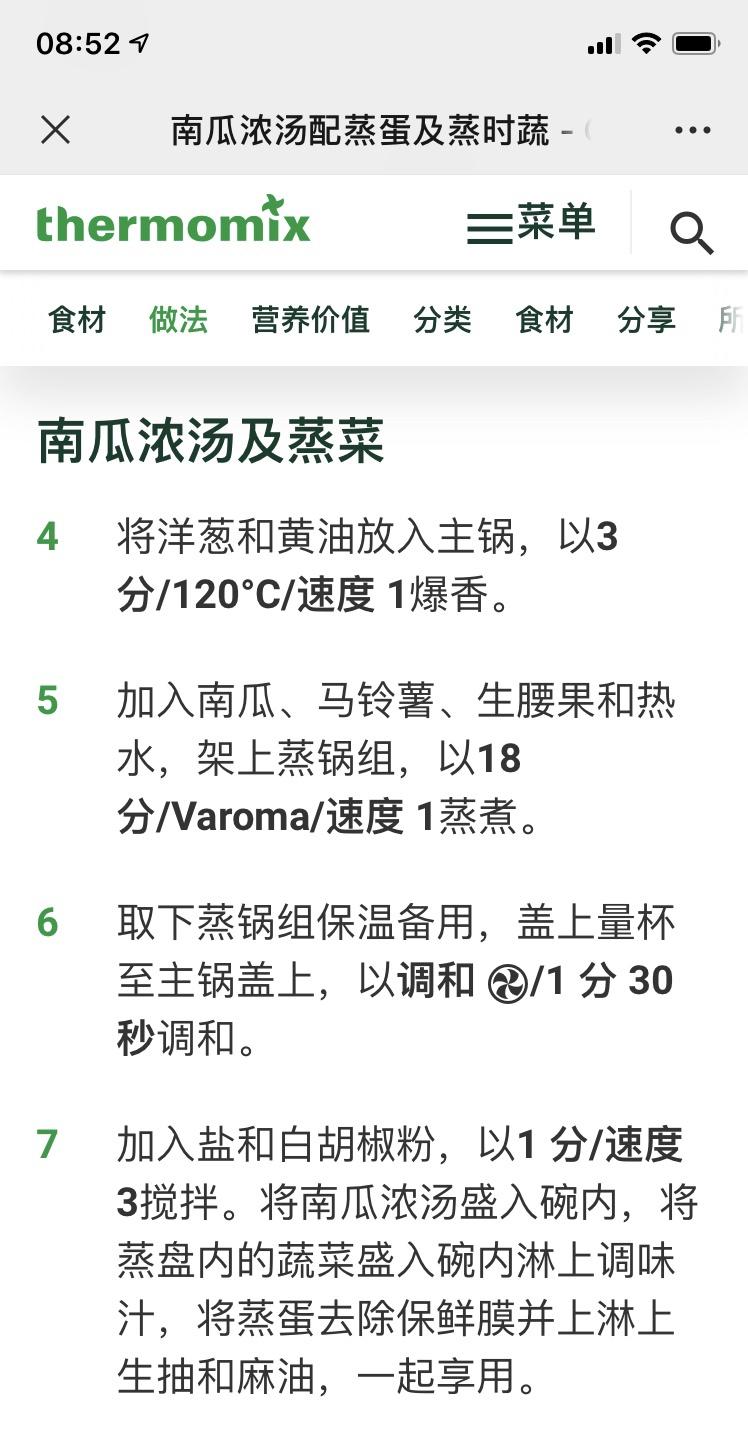Tap the green step number 5

coord(47,702)
